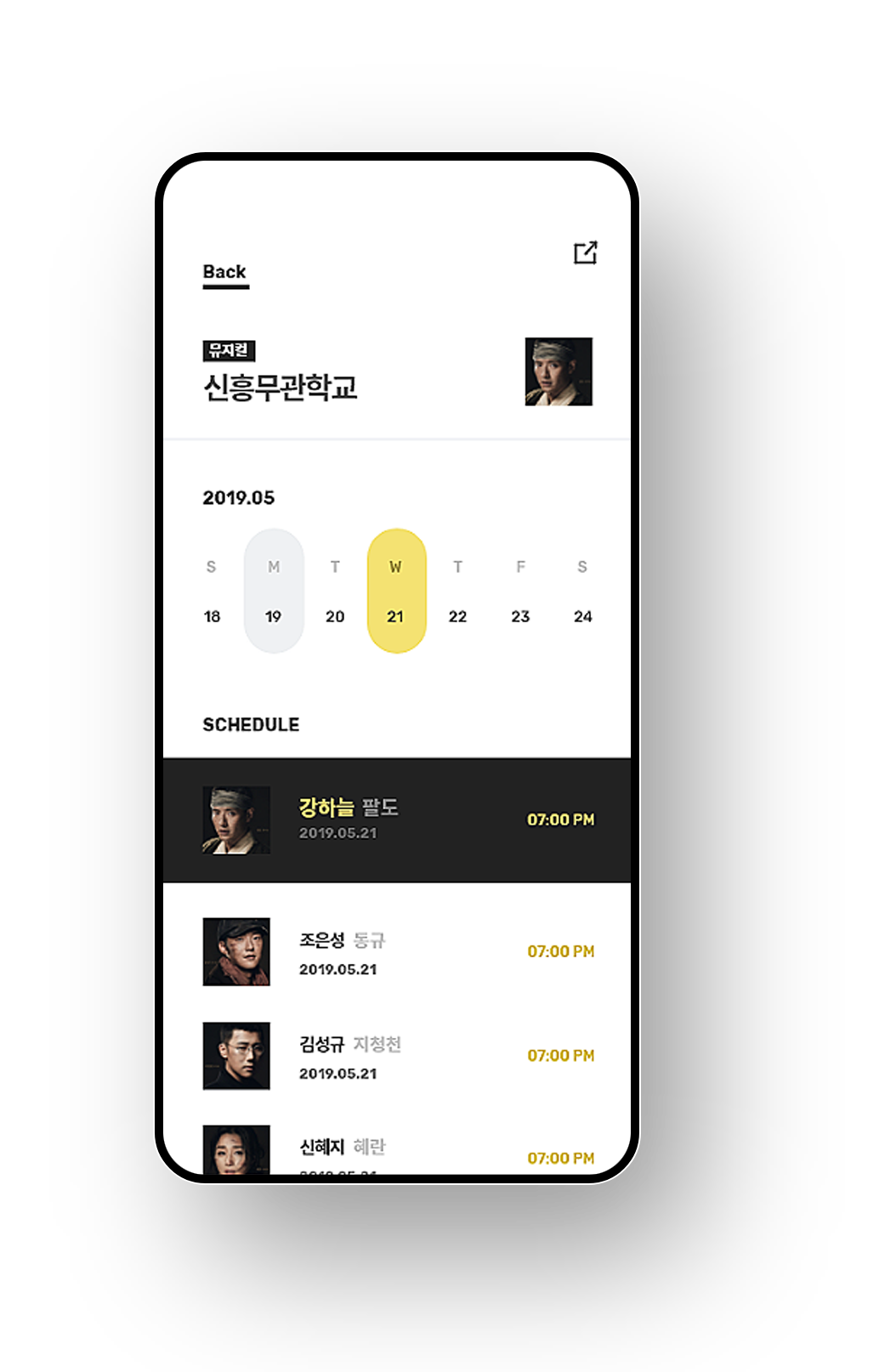Screen dimensions: 896x1372
Task: Share this musical via the share icon
Action: [x=585, y=252]
